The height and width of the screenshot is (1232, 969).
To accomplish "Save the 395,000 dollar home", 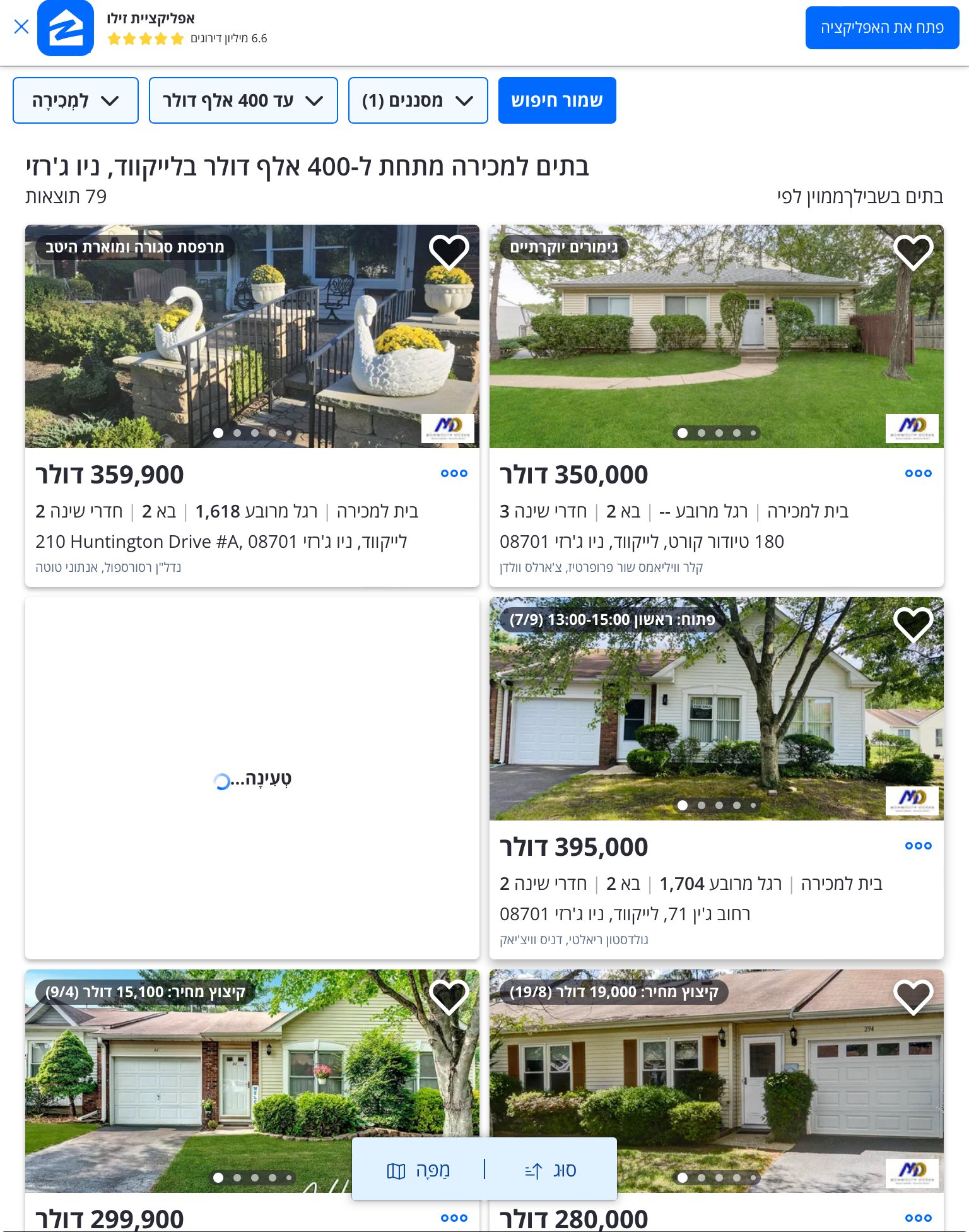I will click(913, 625).
